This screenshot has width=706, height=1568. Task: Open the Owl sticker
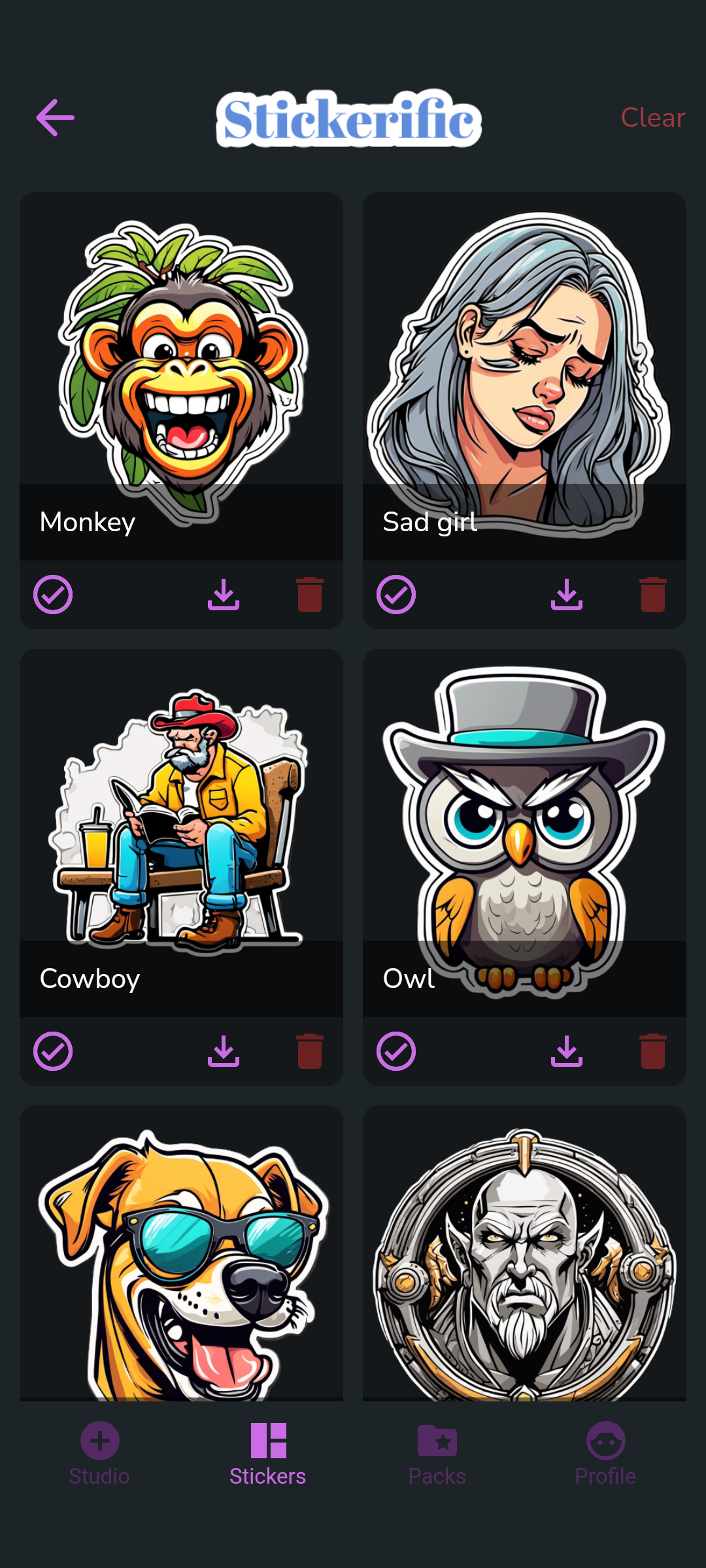pyautogui.click(x=524, y=833)
